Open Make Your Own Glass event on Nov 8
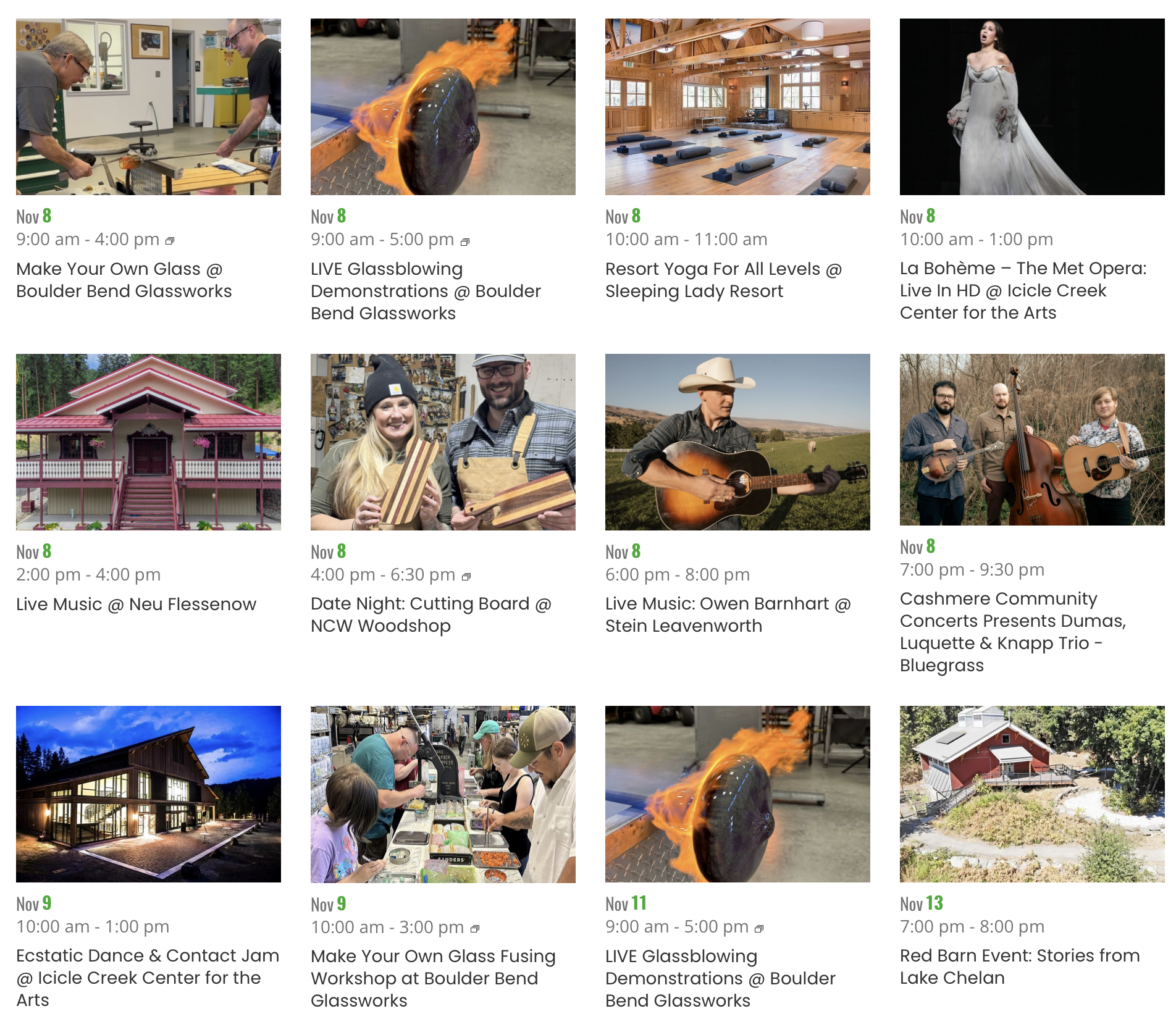The image size is (1176, 1035). pyautogui.click(x=124, y=280)
